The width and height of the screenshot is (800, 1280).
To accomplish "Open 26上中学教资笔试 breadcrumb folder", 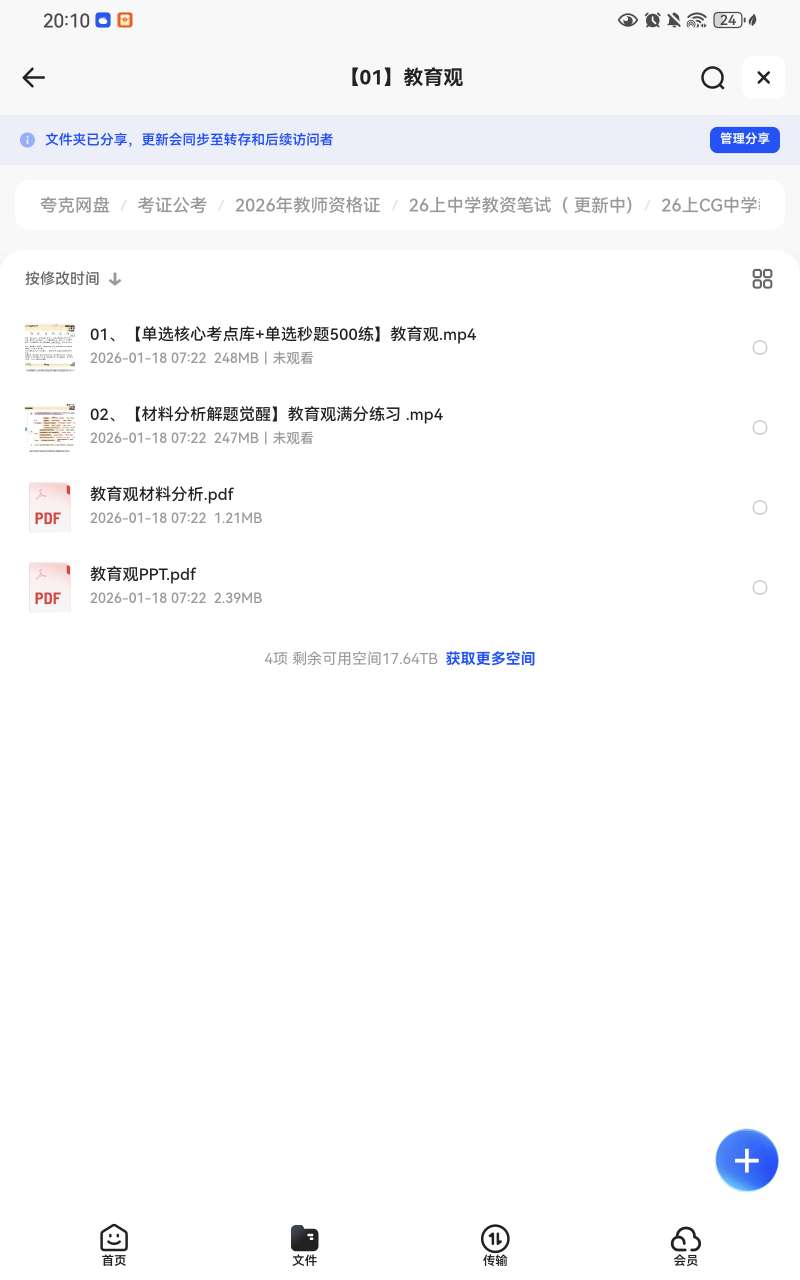I will click(521, 205).
